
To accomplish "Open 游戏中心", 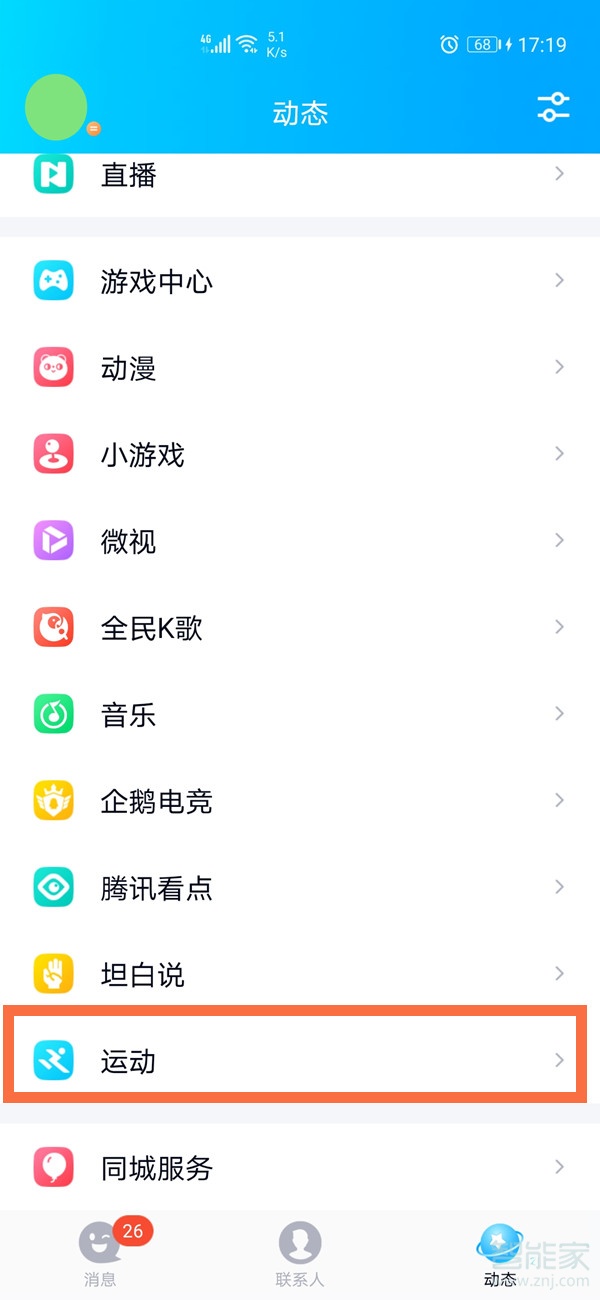I will tap(300, 282).
